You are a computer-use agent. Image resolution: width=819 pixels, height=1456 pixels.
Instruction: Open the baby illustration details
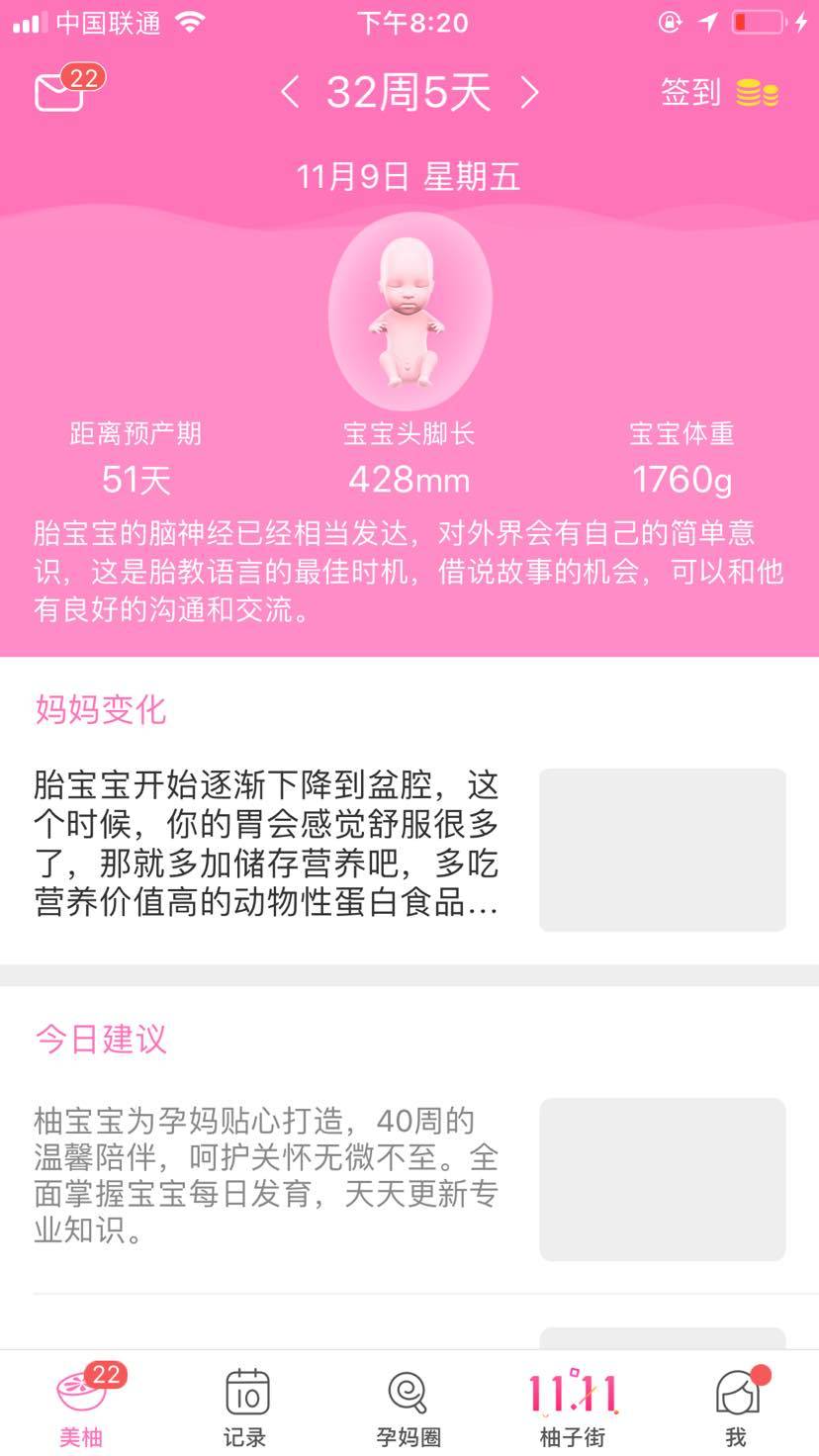click(409, 312)
